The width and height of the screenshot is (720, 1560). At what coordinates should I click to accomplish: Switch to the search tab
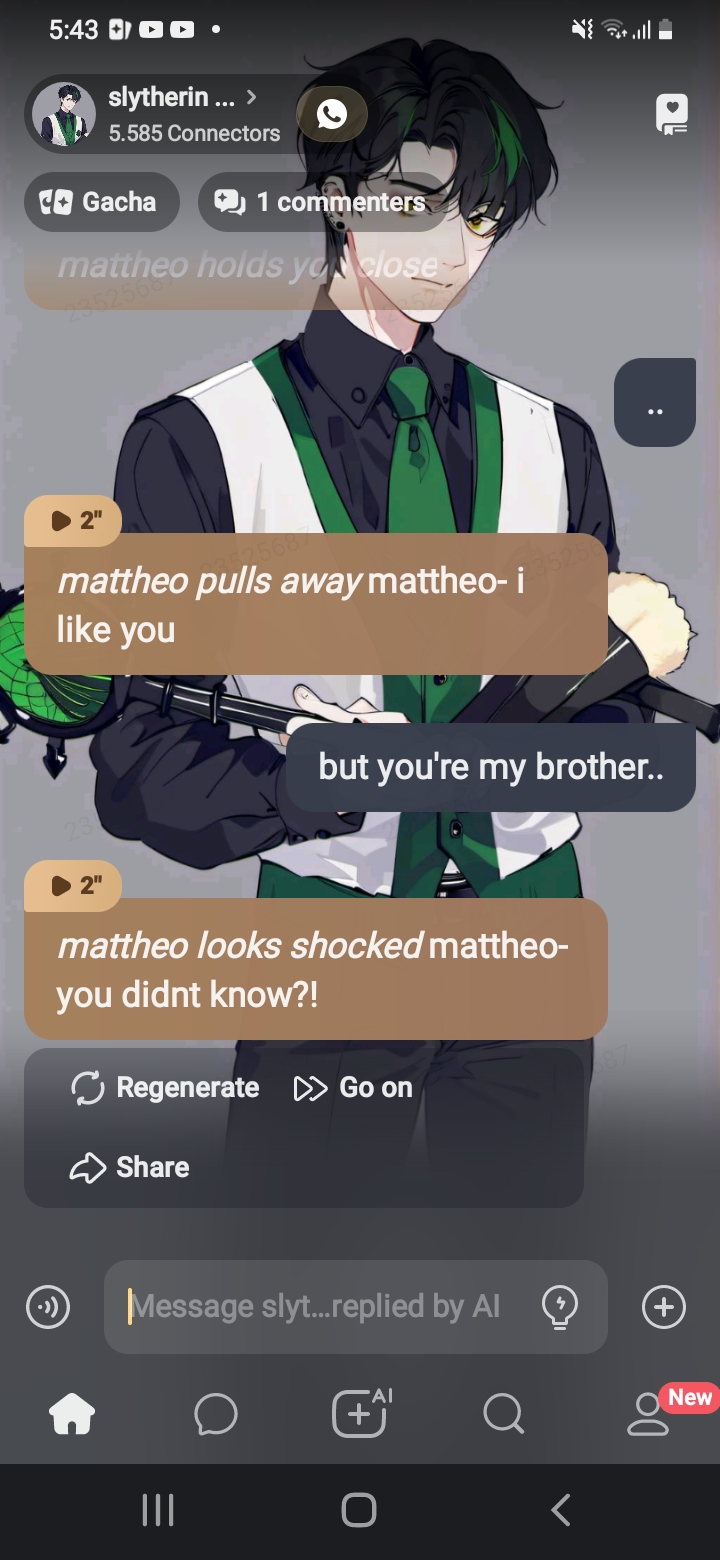503,1414
